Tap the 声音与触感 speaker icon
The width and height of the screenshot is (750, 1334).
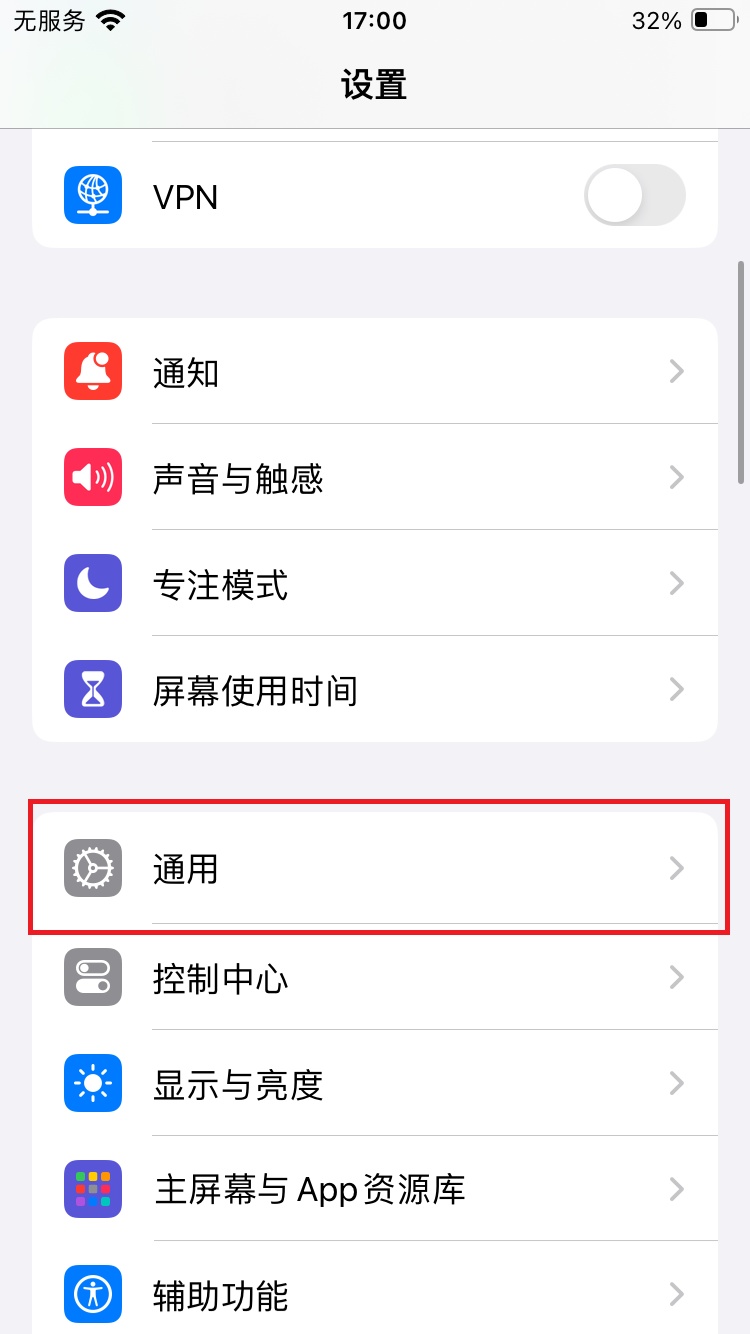tap(93, 477)
